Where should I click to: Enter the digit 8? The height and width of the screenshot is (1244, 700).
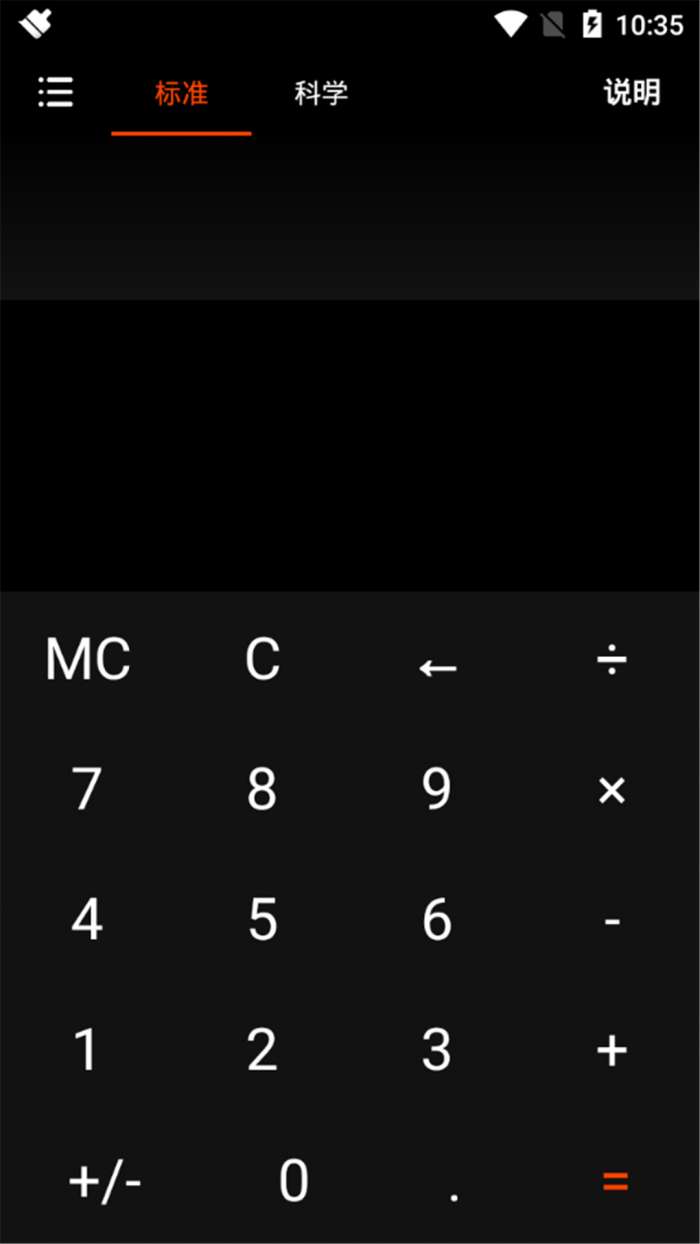click(262, 790)
